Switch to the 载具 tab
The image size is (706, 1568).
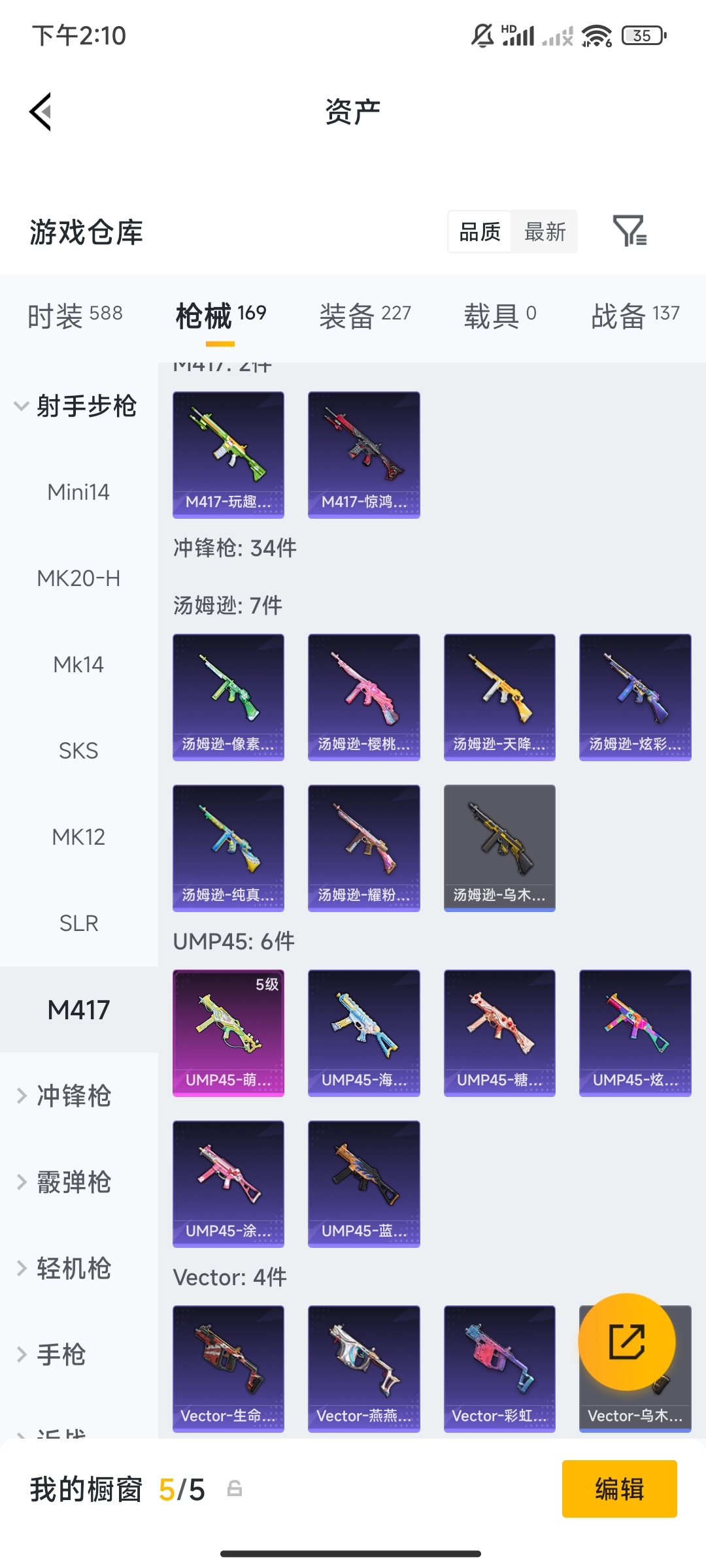tap(500, 316)
